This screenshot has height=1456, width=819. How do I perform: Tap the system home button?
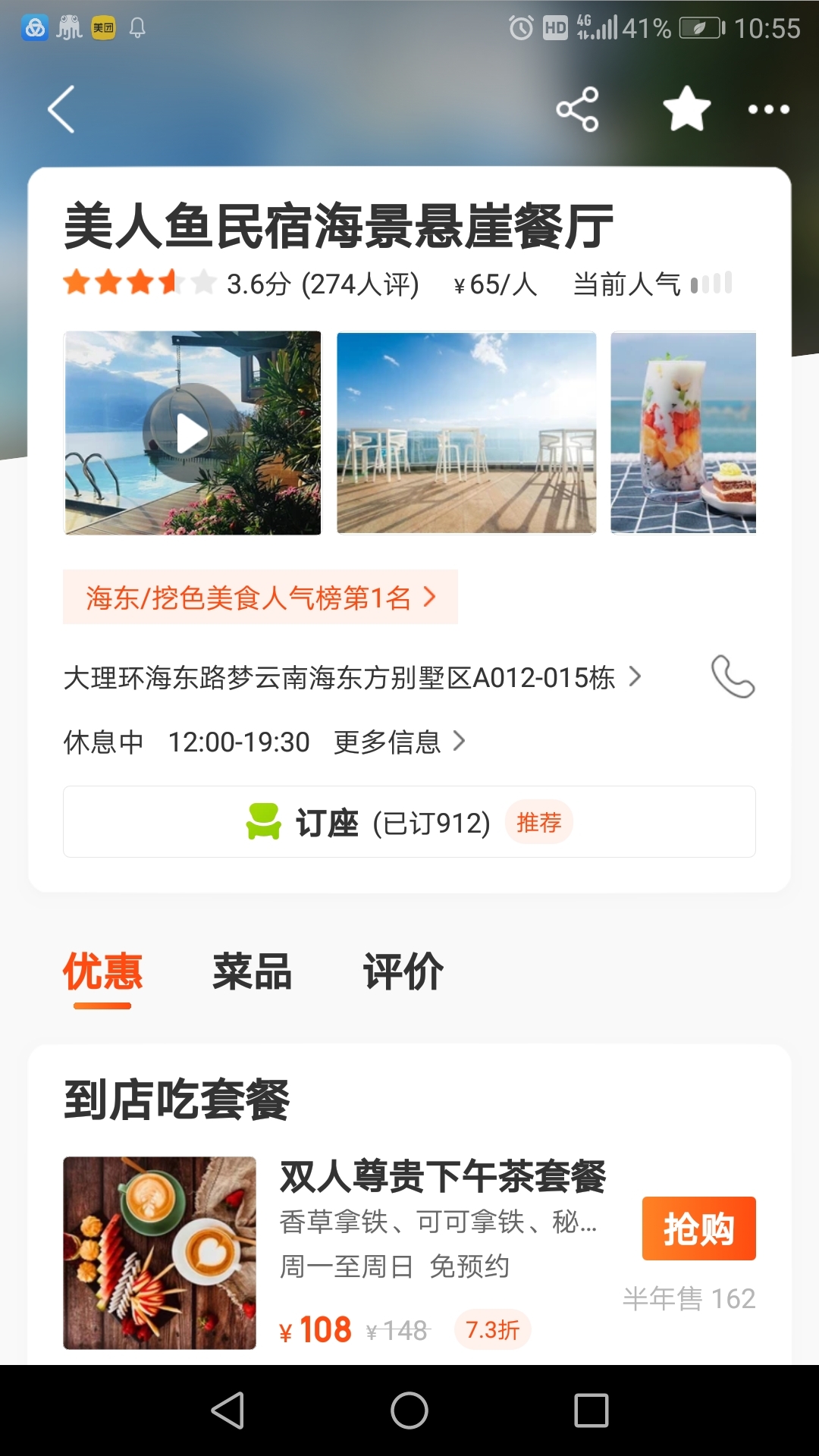tap(409, 1411)
